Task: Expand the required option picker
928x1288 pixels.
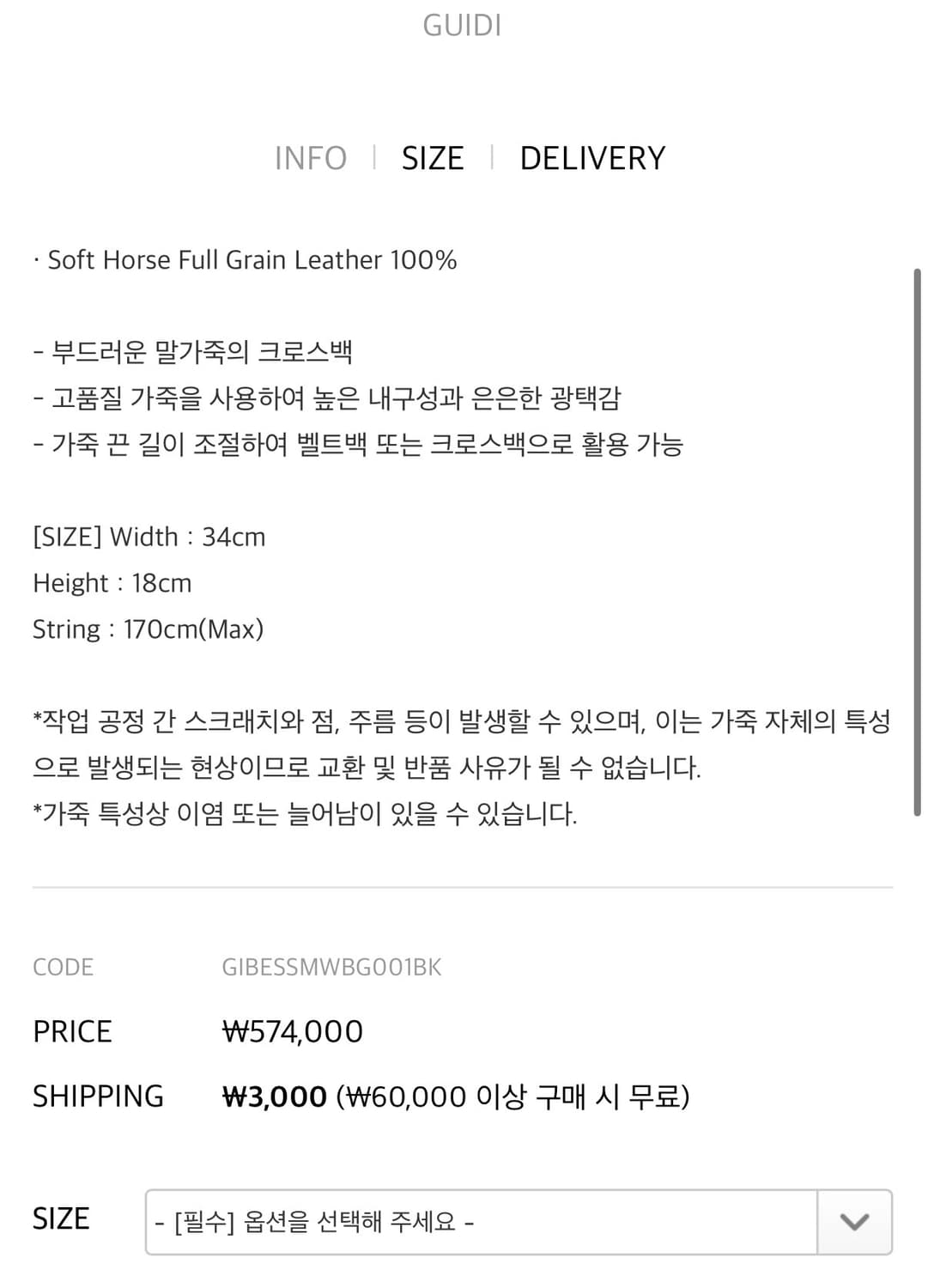Action: (481, 1222)
